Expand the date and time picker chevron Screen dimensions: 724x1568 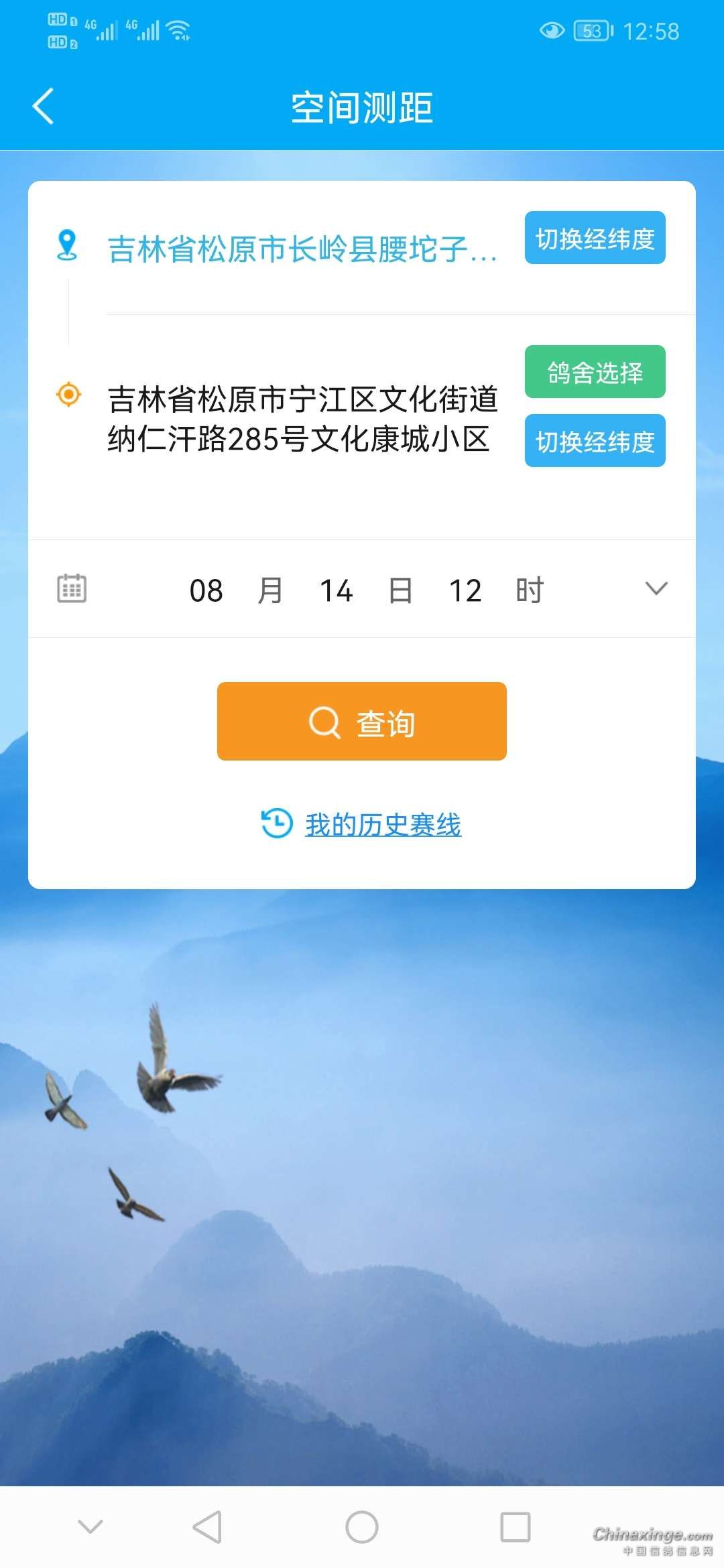656,588
